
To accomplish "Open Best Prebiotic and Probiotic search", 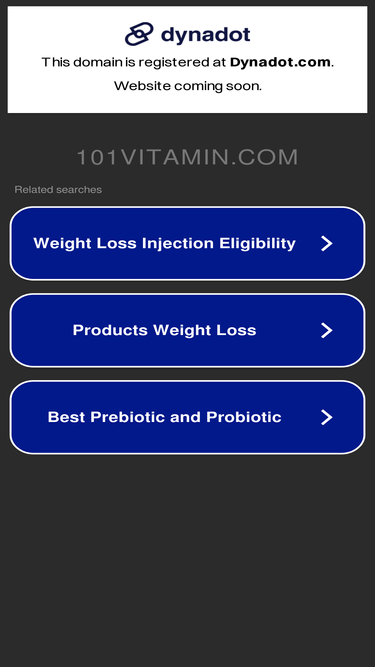I will pyautogui.click(x=188, y=417).
